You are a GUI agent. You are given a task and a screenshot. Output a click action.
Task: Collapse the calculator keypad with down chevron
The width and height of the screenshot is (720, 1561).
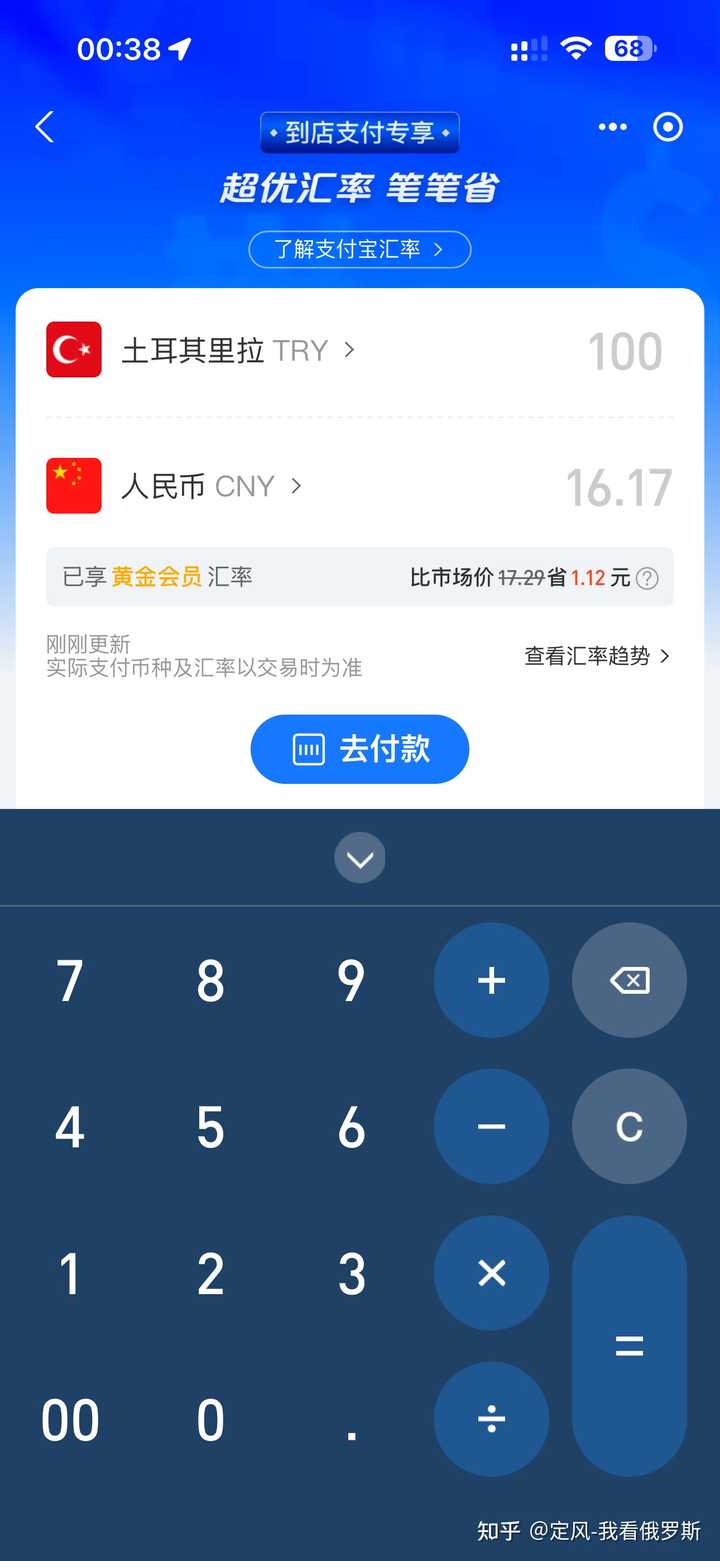tap(359, 858)
